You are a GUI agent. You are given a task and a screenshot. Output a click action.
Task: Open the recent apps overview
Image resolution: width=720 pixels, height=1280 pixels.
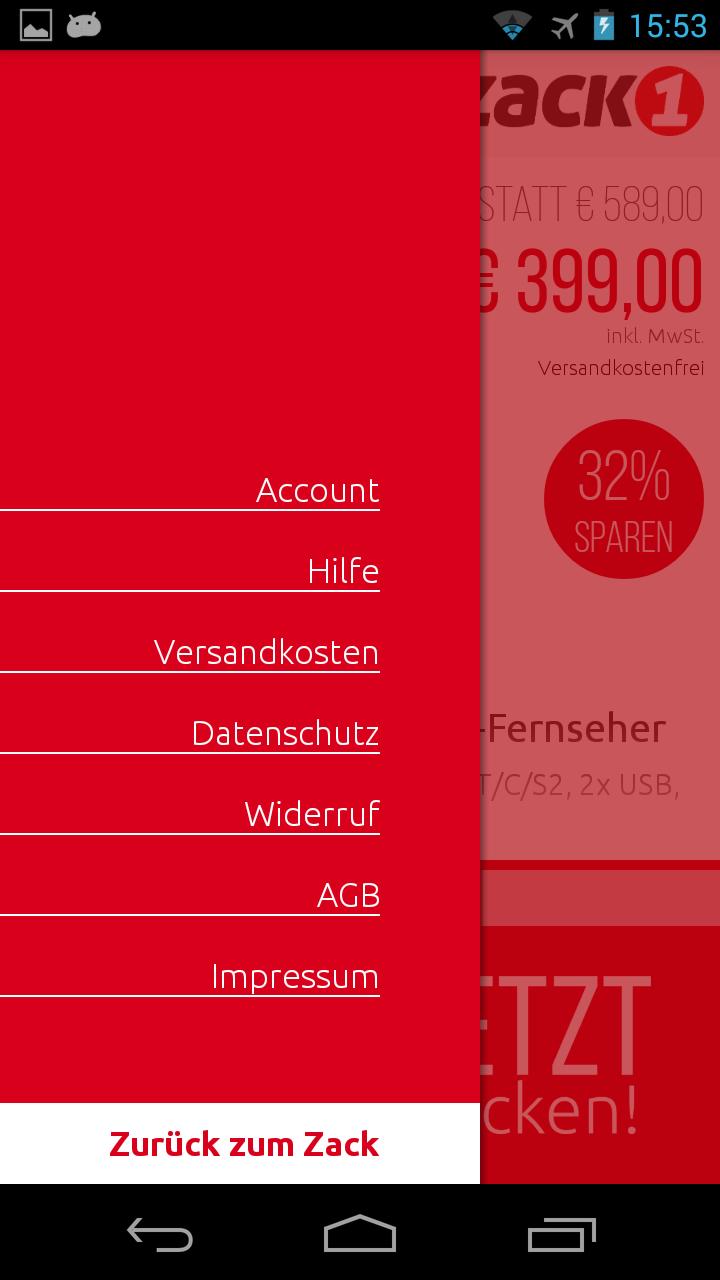point(561,1235)
